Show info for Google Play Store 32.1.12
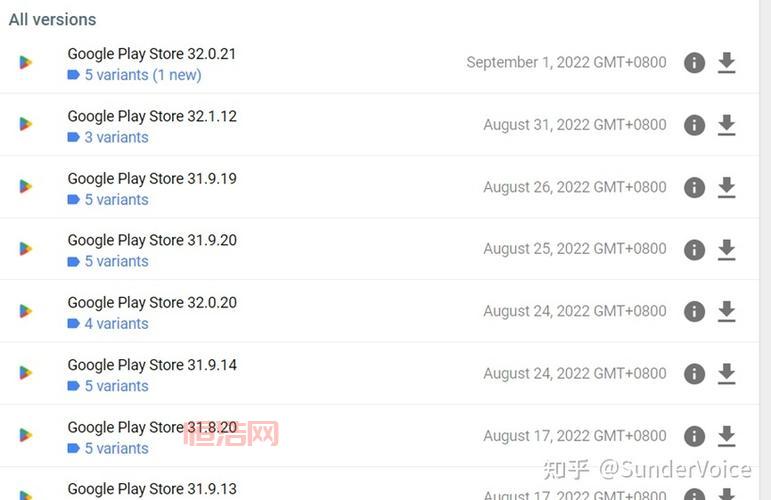Screen dimensions: 771x500 (x=694, y=125)
